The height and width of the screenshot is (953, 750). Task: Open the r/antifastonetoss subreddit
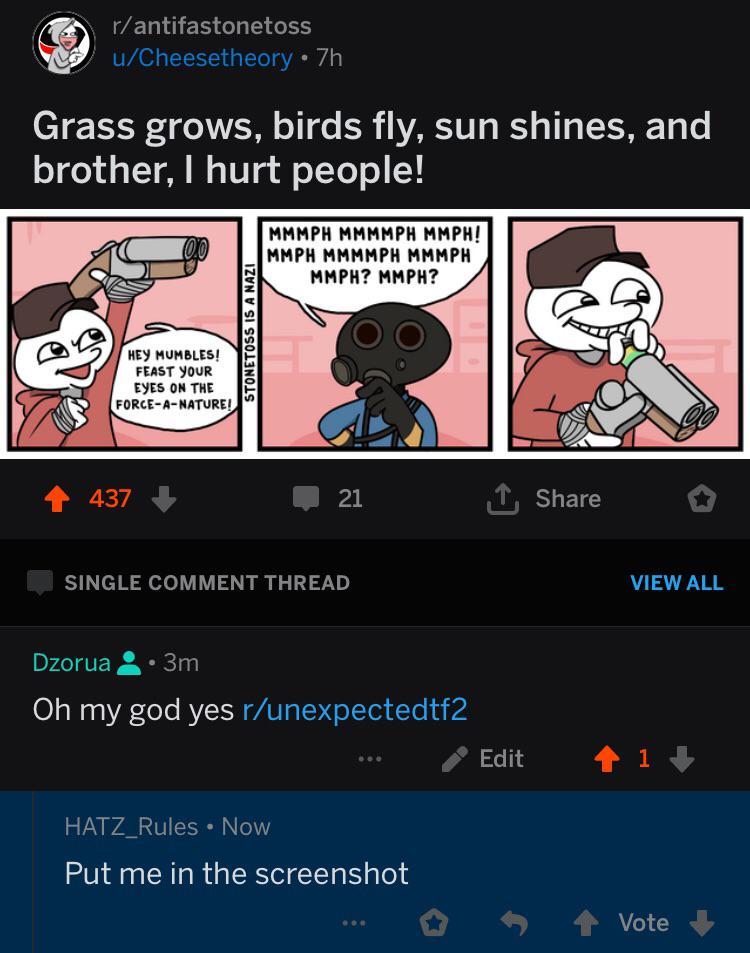[x=212, y=26]
